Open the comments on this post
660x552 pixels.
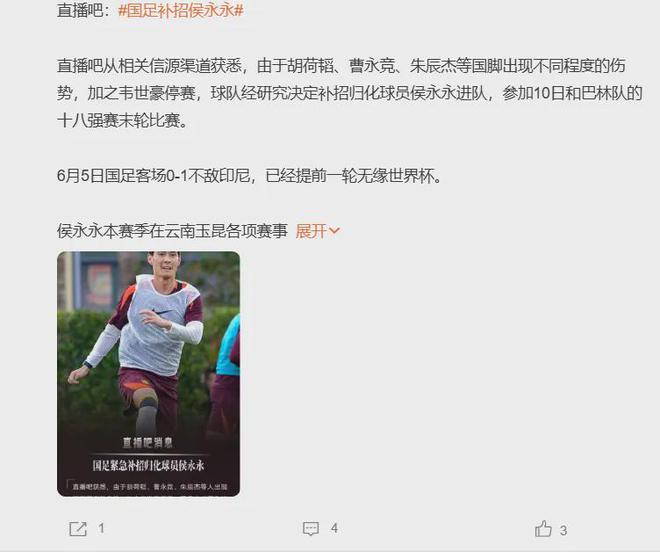click(x=311, y=528)
